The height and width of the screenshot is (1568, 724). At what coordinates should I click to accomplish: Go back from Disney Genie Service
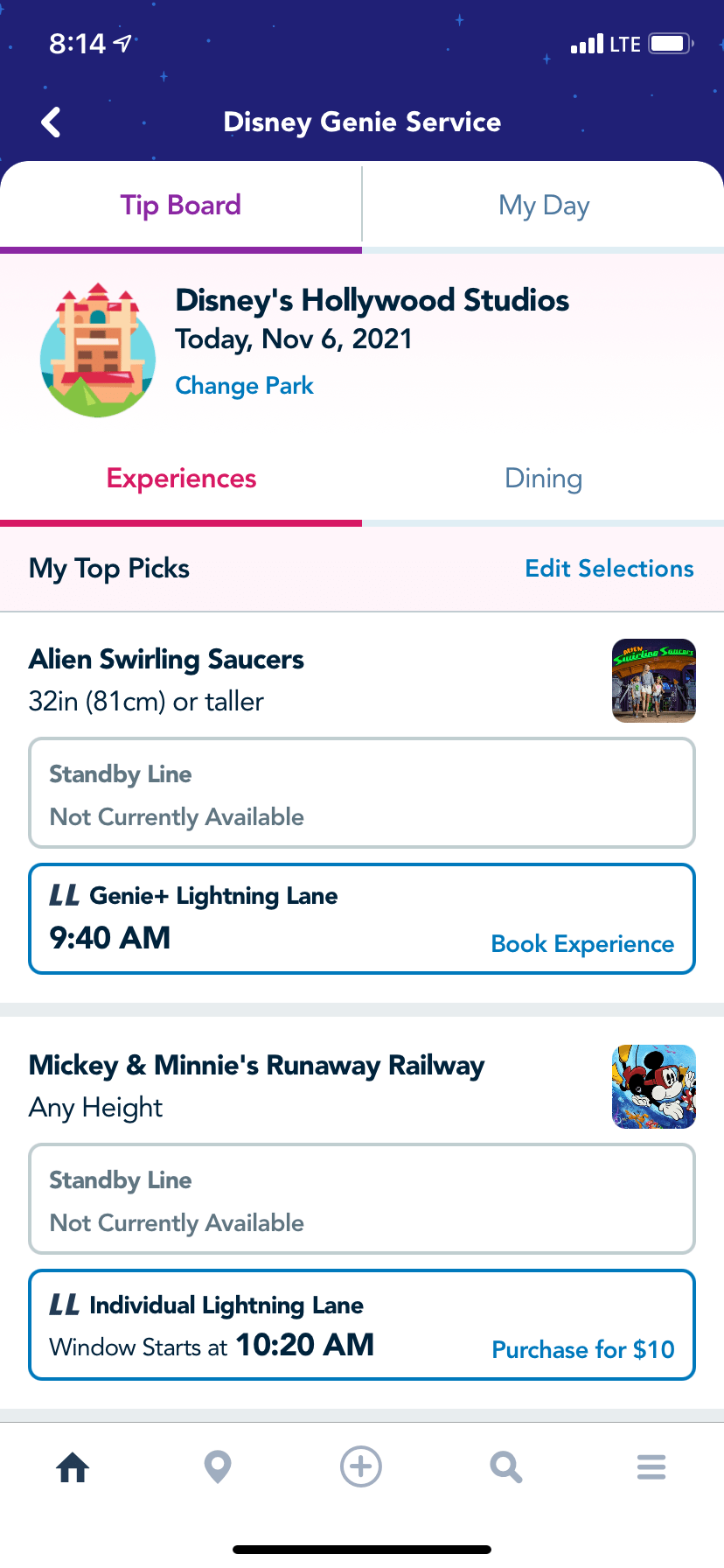click(x=52, y=122)
